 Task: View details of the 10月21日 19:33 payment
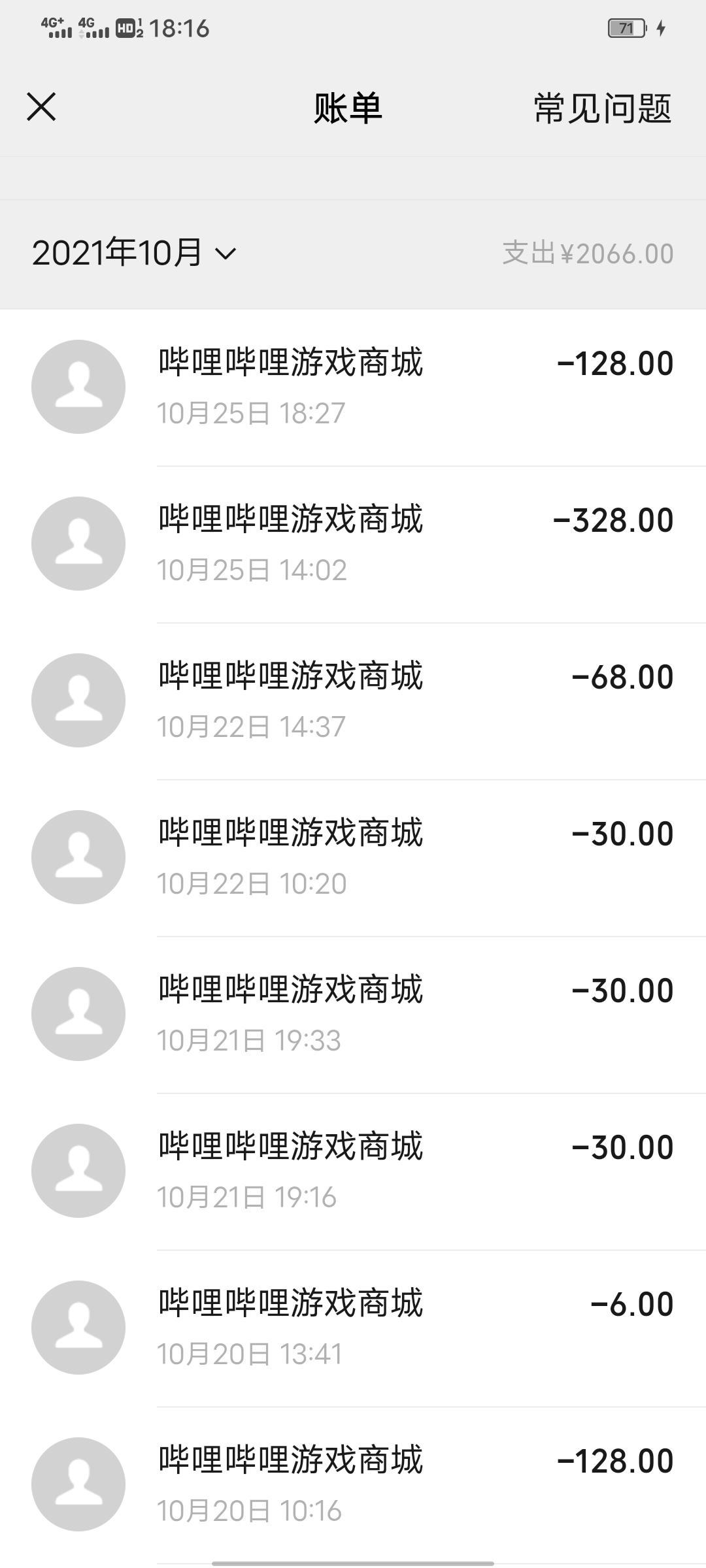(353, 1014)
